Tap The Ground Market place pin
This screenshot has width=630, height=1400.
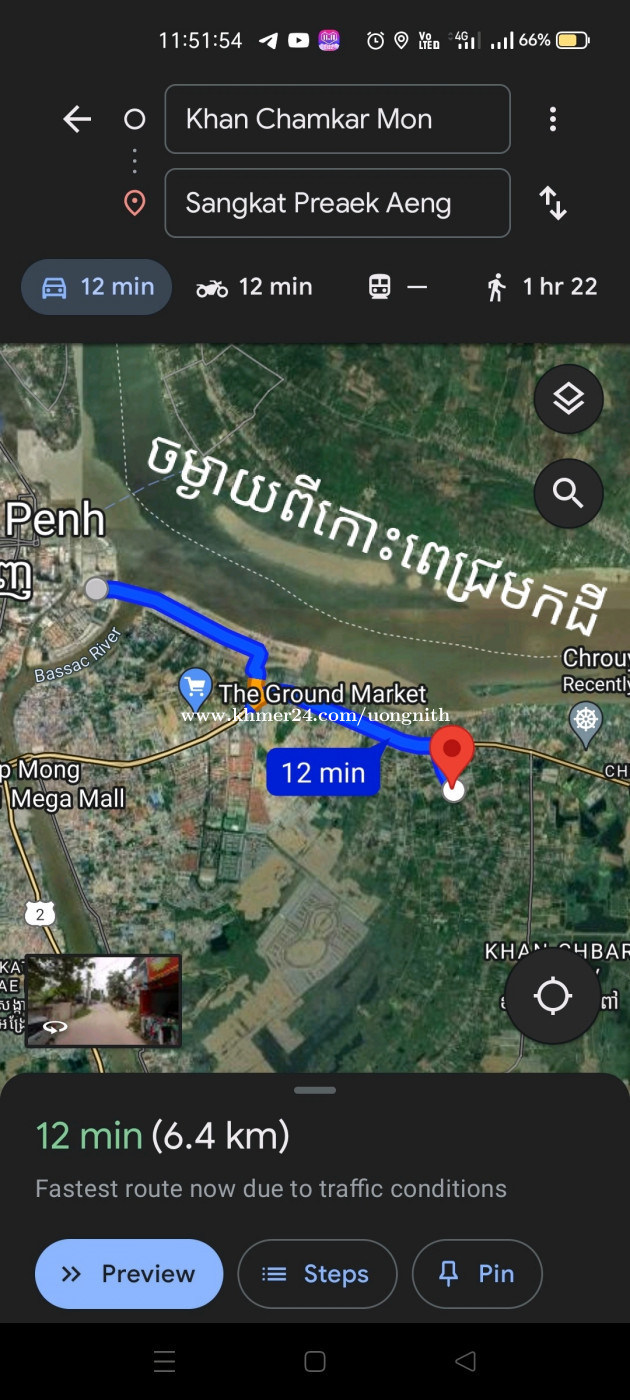196,689
